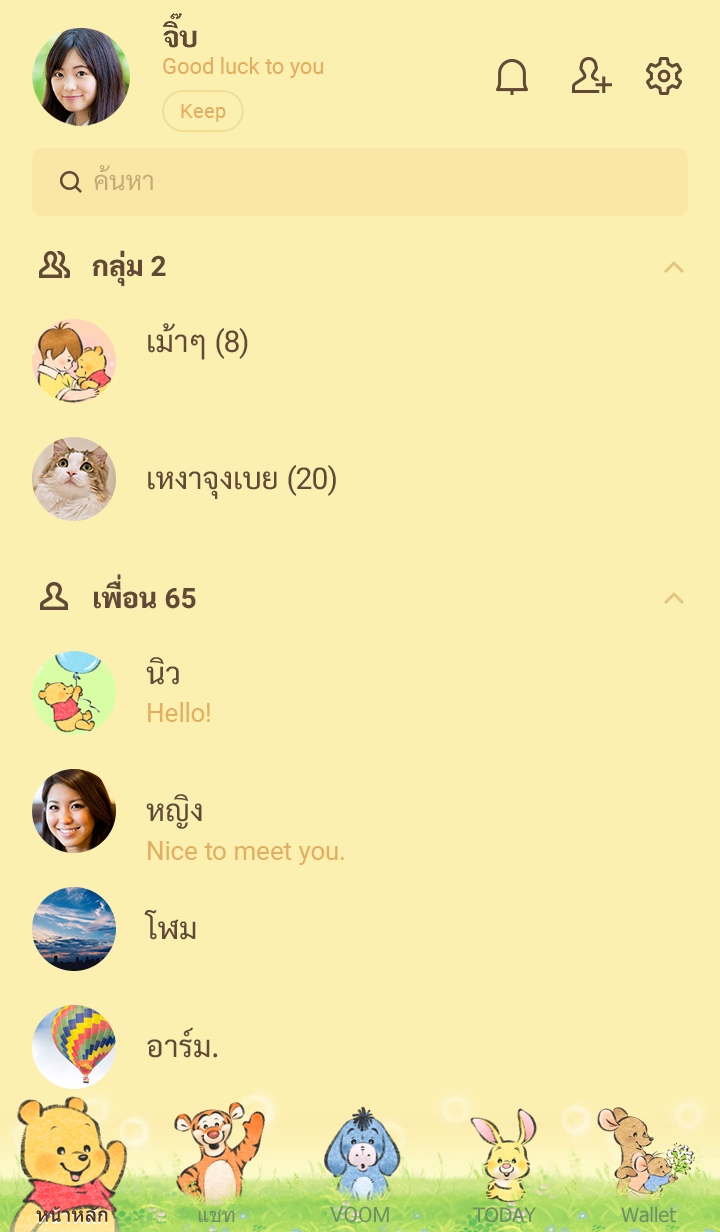The width and height of the screenshot is (720, 1232).
Task: Open the notifications bell
Action: (x=512, y=77)
